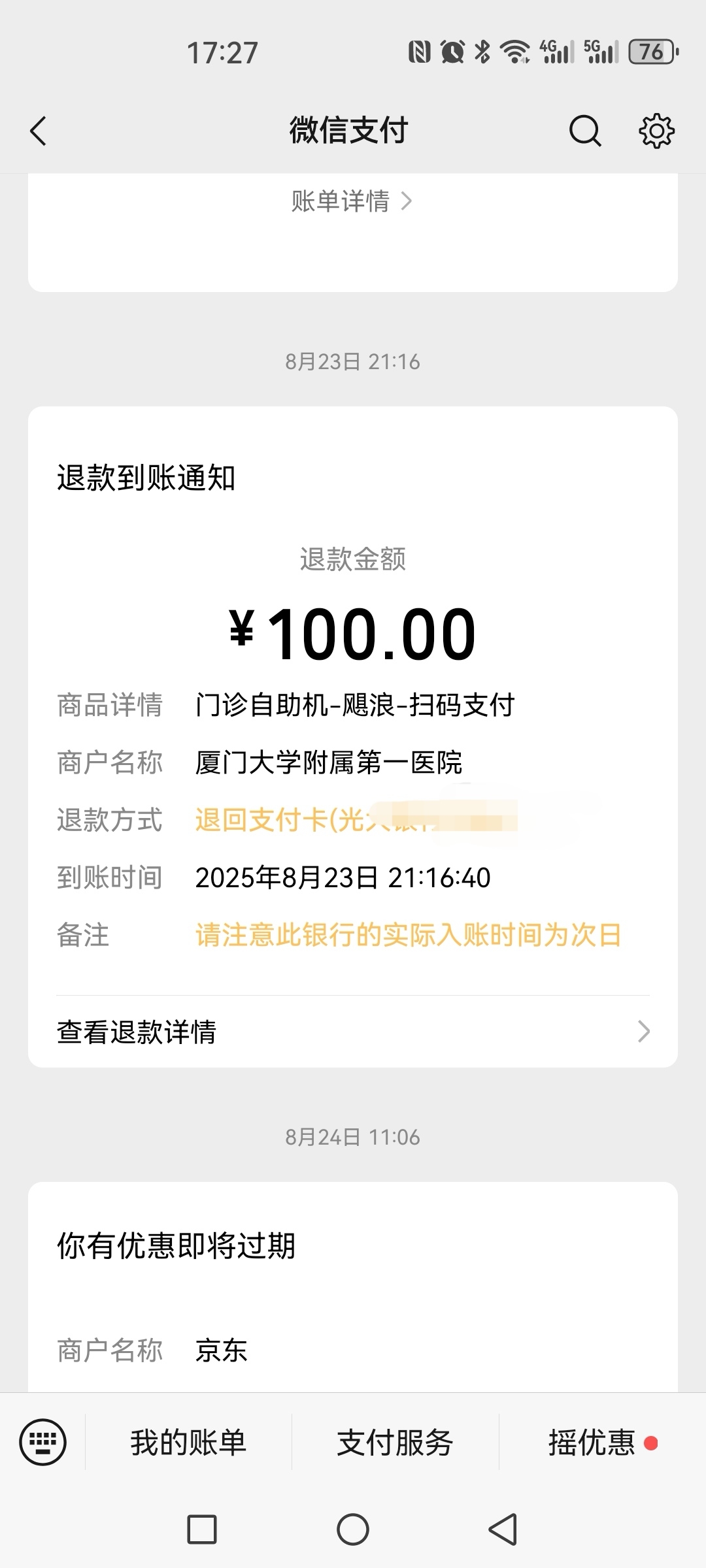Open 查看退款详情 for the ¥100.00 refund
706x1568 pixels.
point(353,1032)
